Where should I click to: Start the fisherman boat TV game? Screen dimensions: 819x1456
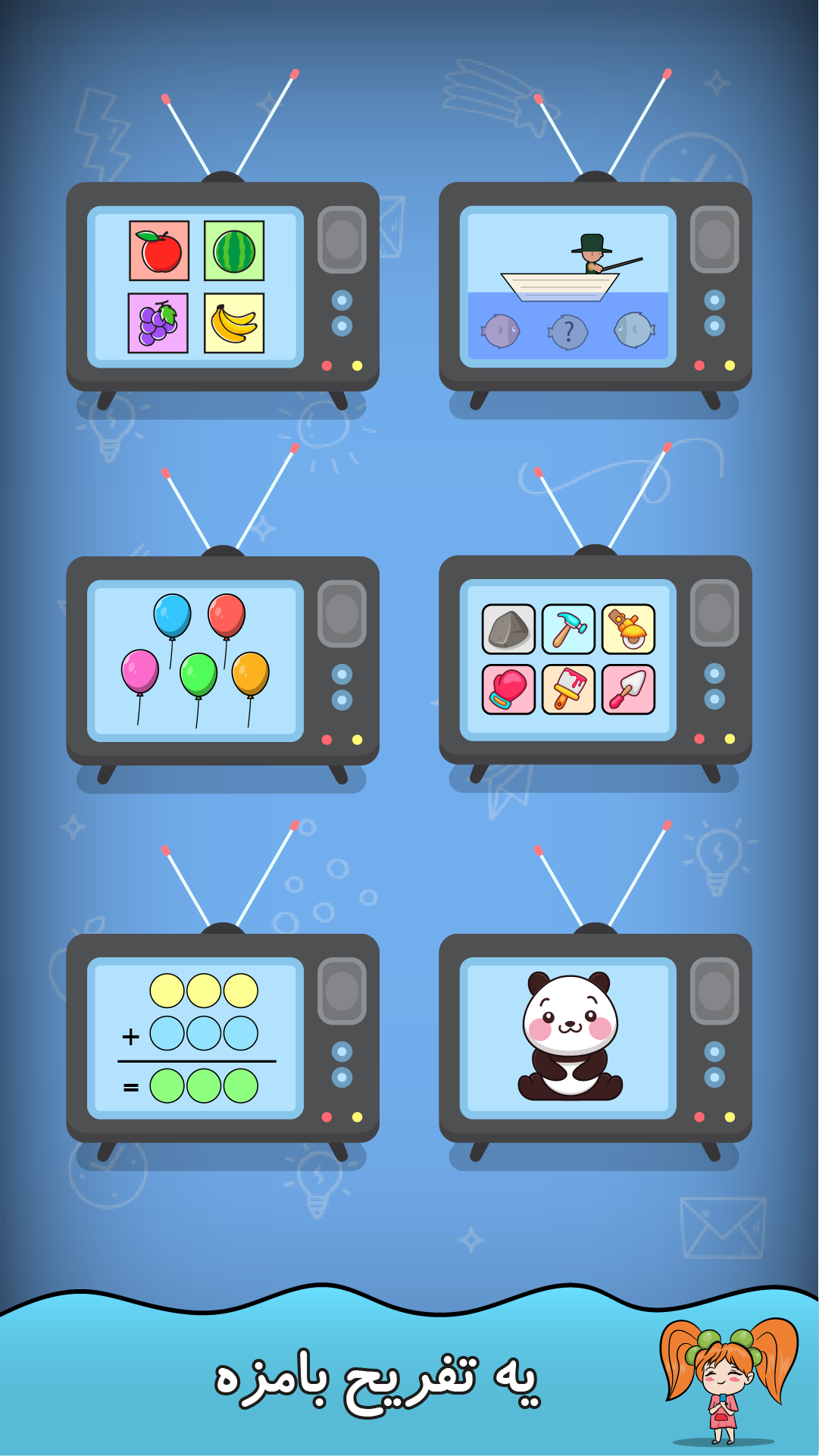(x=568, y=287)
